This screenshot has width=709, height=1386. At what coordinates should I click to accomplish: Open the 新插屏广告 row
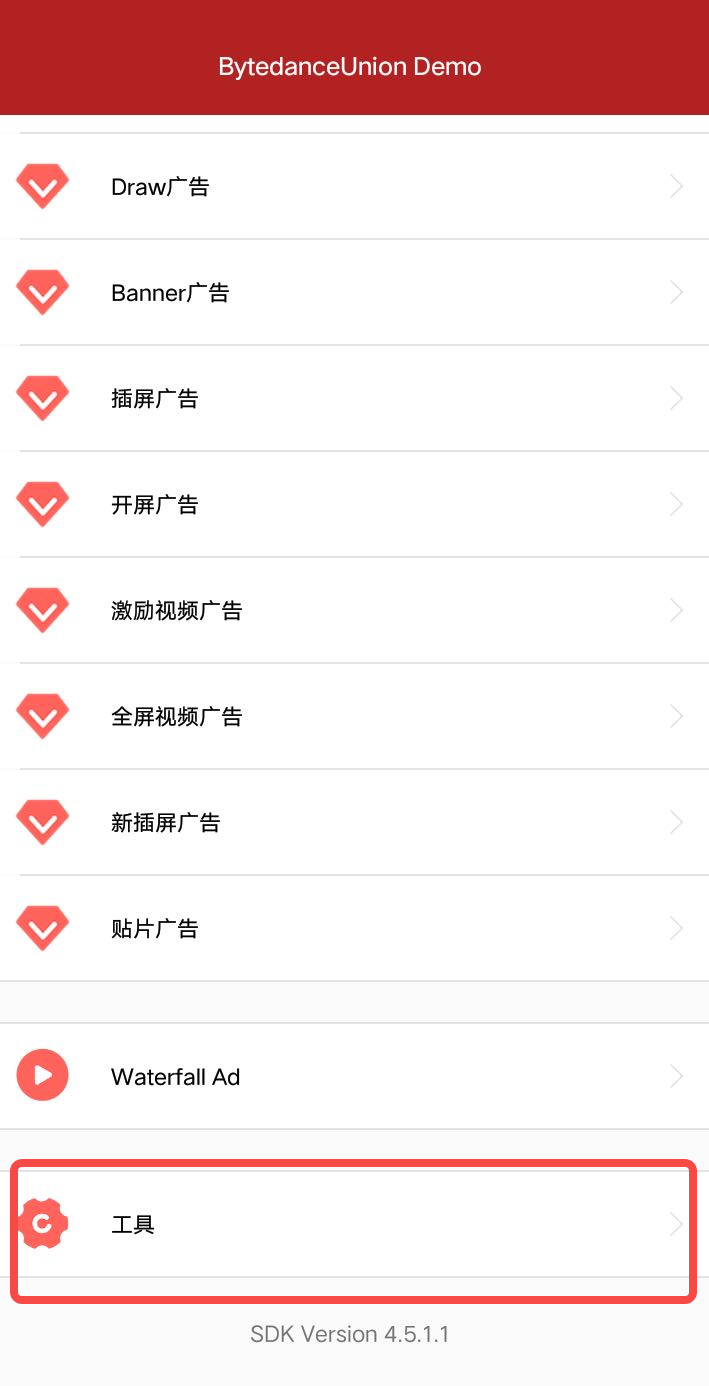point(354,823)
